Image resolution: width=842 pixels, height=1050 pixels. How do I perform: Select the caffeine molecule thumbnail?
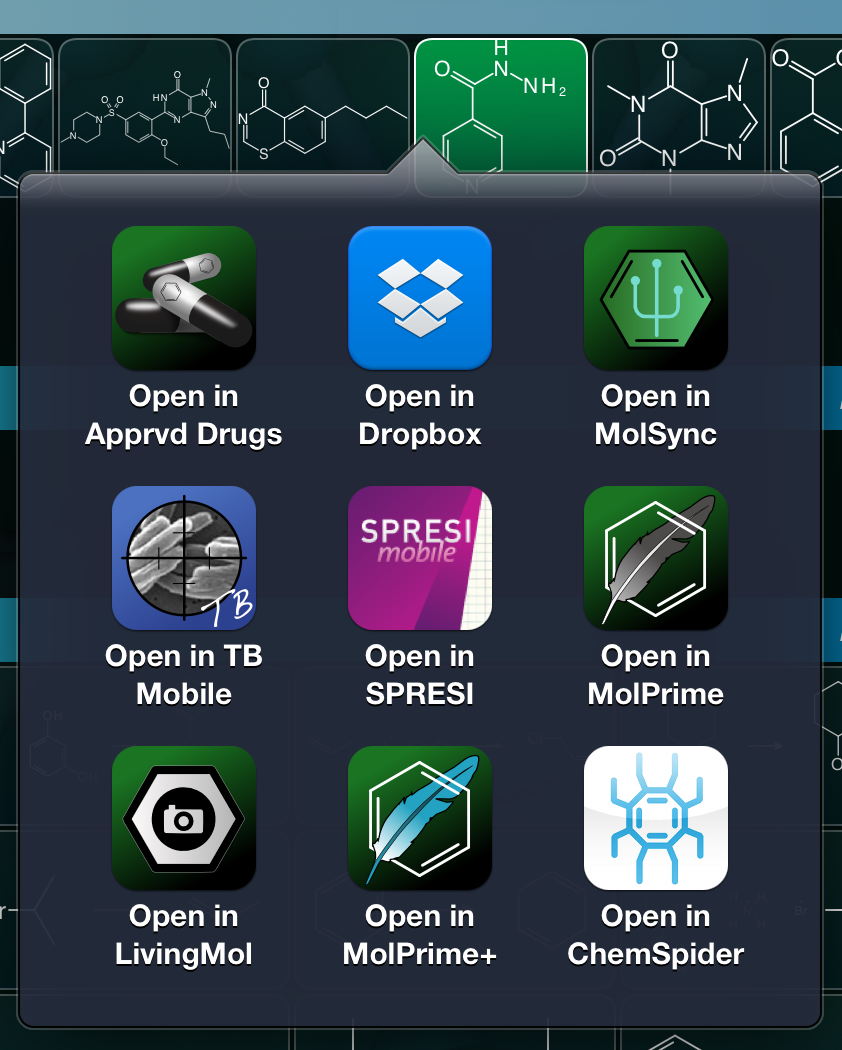(x=678, y=105)
